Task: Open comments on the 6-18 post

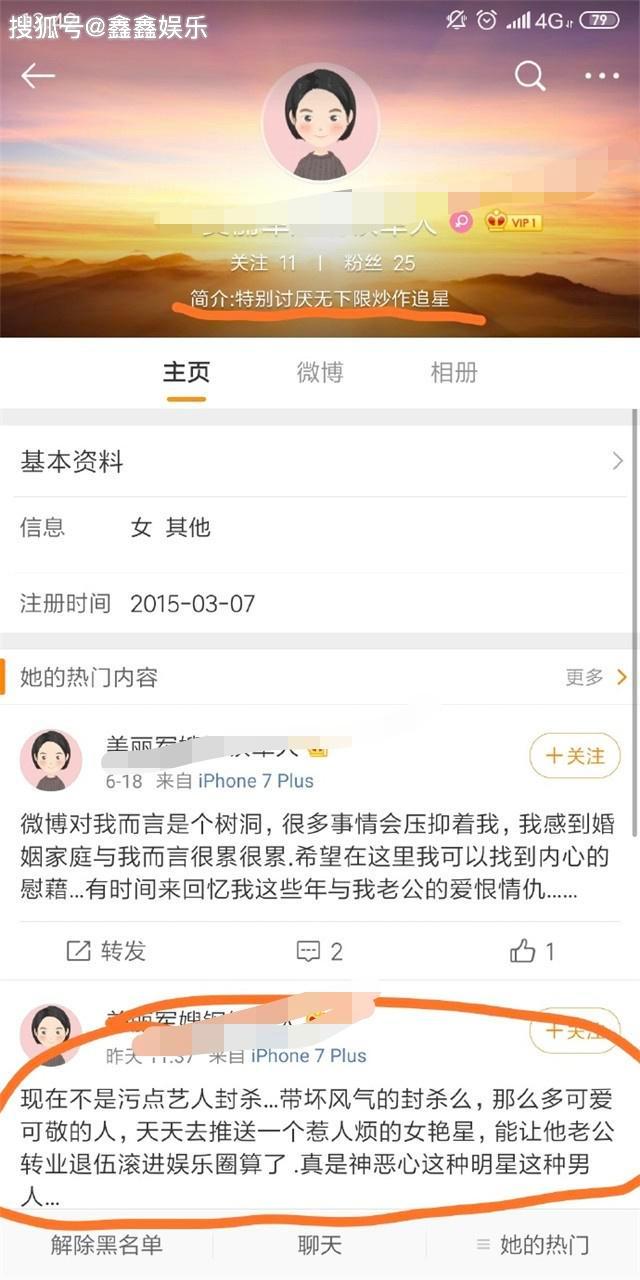Action: click(x=320, y=951)
